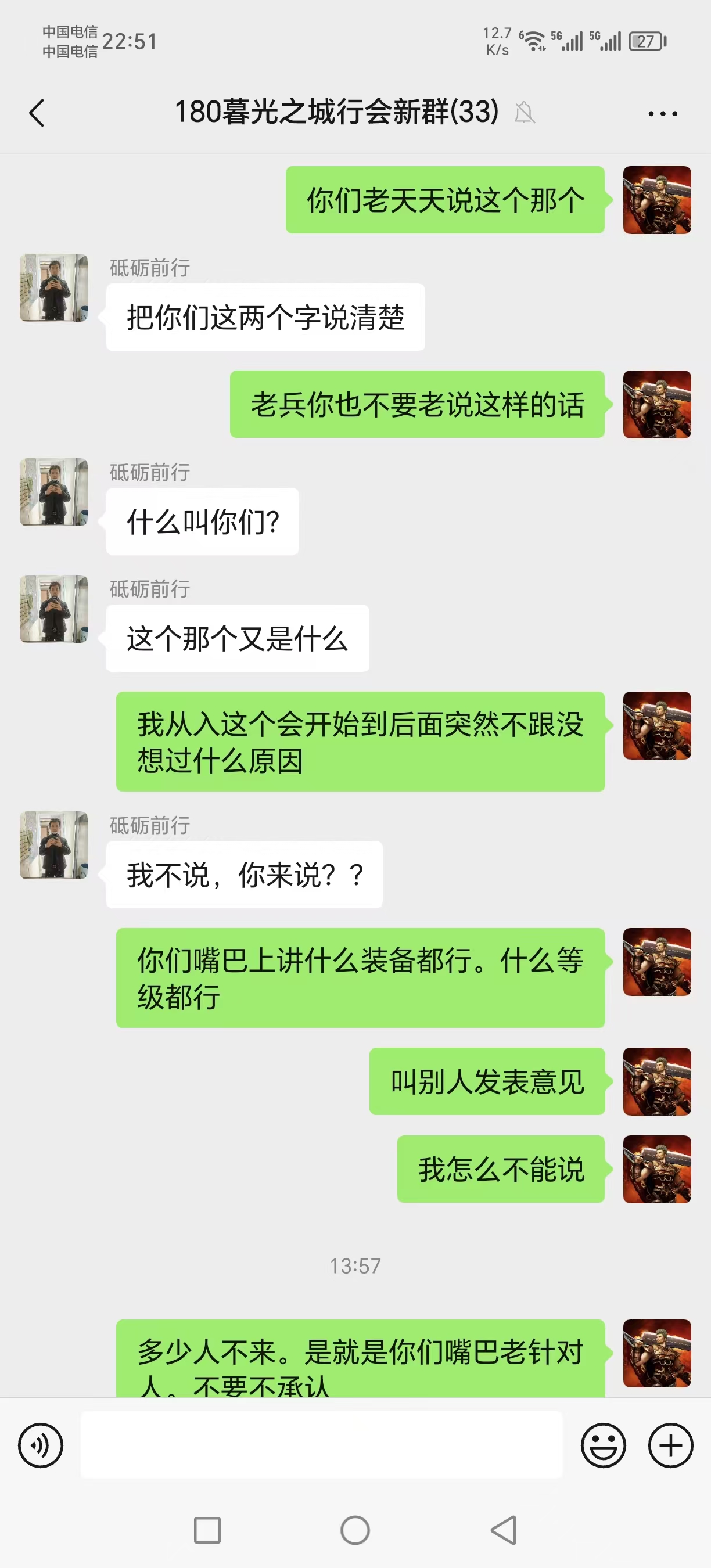Open the group chat options menu
711x1568 pixels.
(x=662, y=113)
